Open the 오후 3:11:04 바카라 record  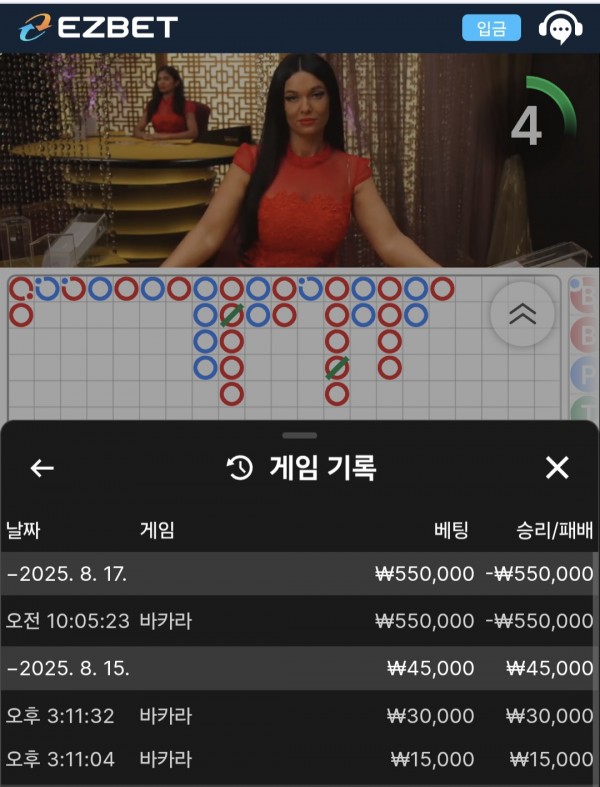click(x=298, y=759)
